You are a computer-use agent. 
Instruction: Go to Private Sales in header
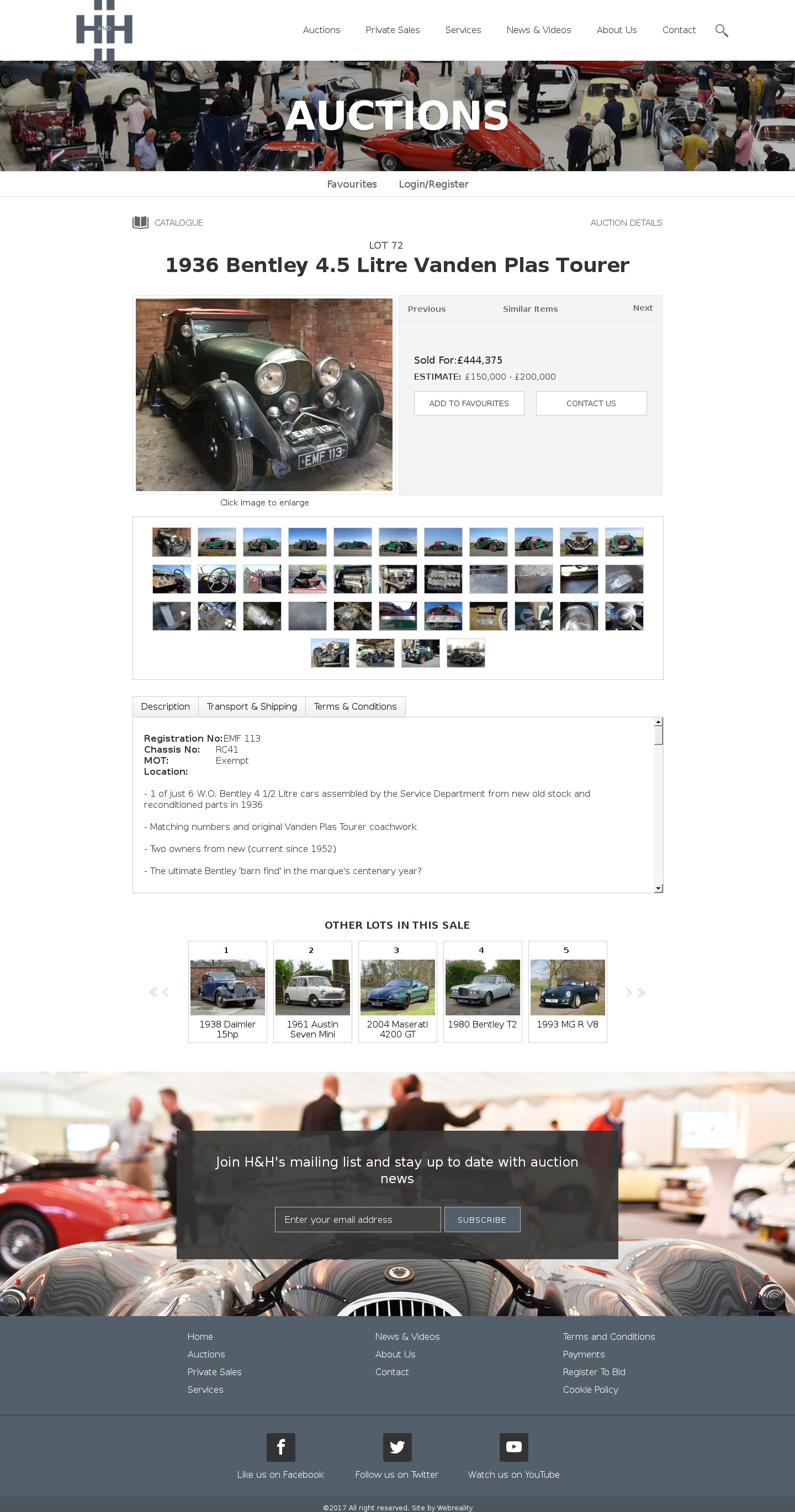point(392,30)
